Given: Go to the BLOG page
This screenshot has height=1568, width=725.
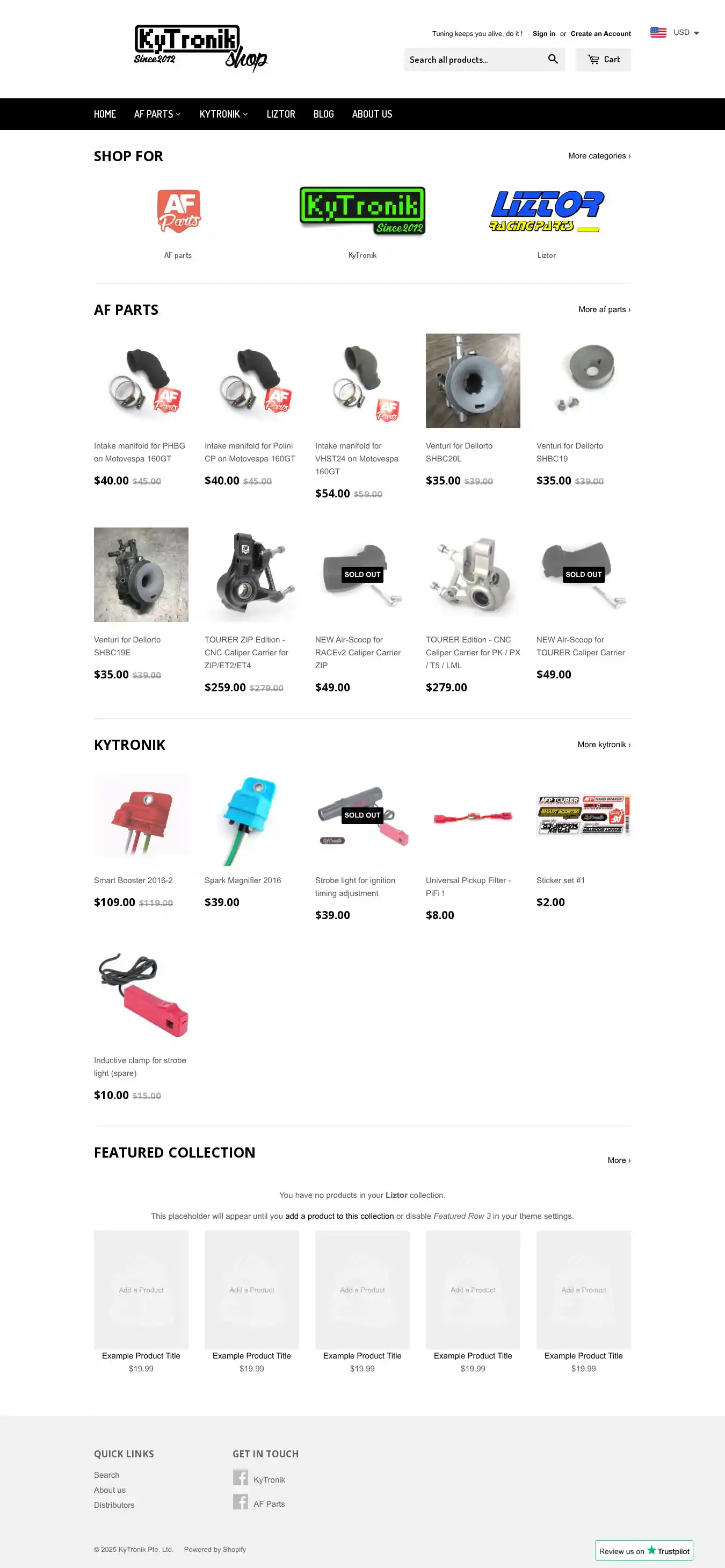Looking at the screenshot, I should click(323, 114).
